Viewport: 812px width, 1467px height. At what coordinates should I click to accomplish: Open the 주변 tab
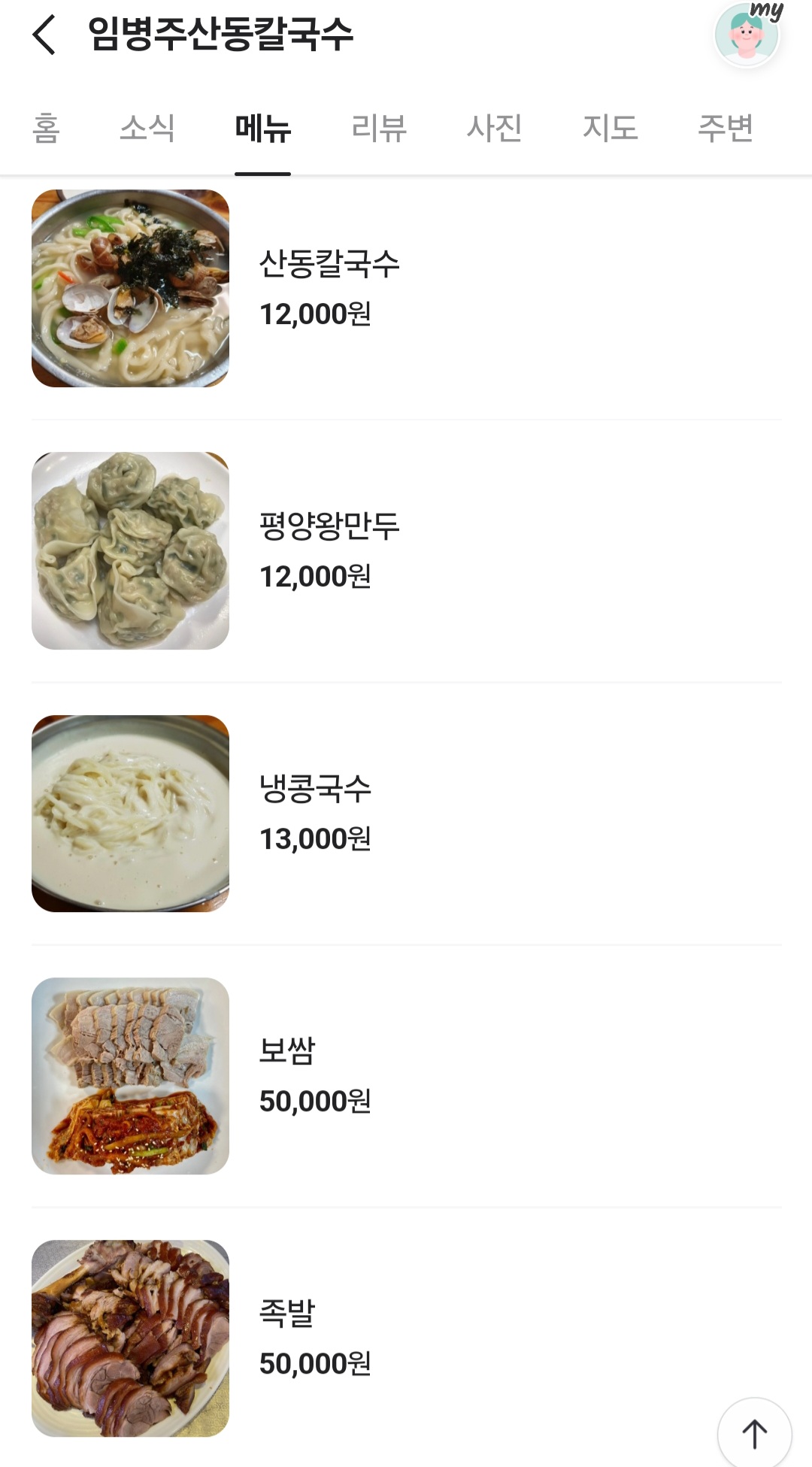(726, 128)
